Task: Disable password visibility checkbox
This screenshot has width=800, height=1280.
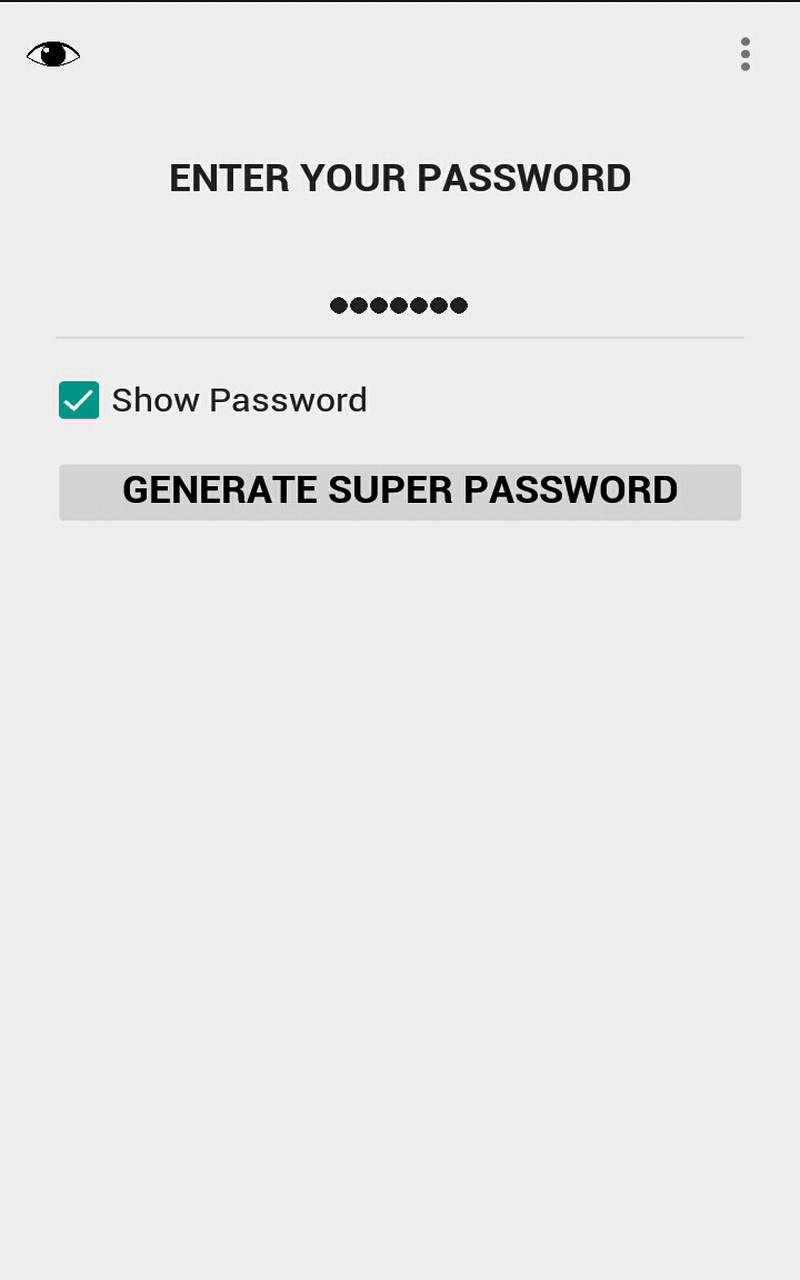Action: point(79,400)
